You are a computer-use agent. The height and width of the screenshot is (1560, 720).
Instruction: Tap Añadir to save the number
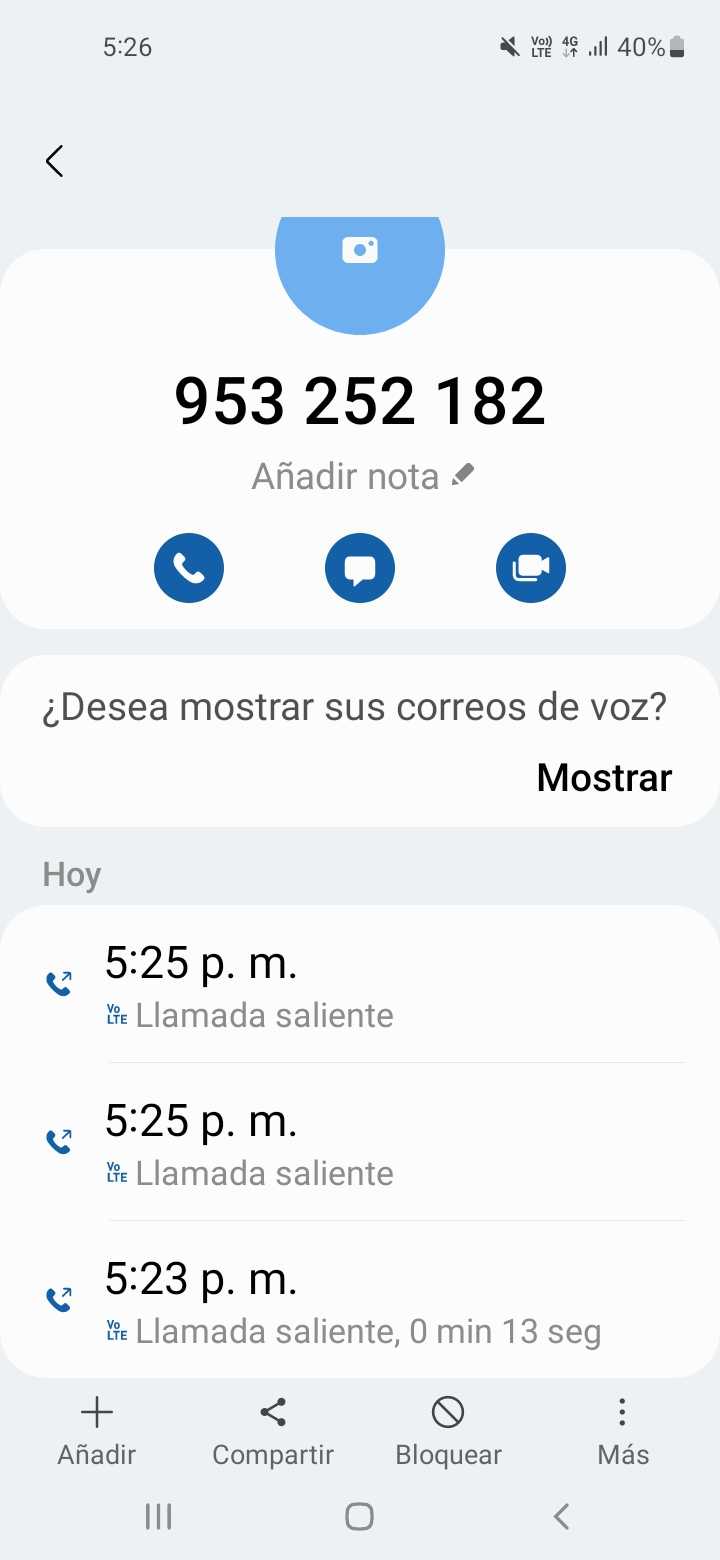click(96, 1431)
